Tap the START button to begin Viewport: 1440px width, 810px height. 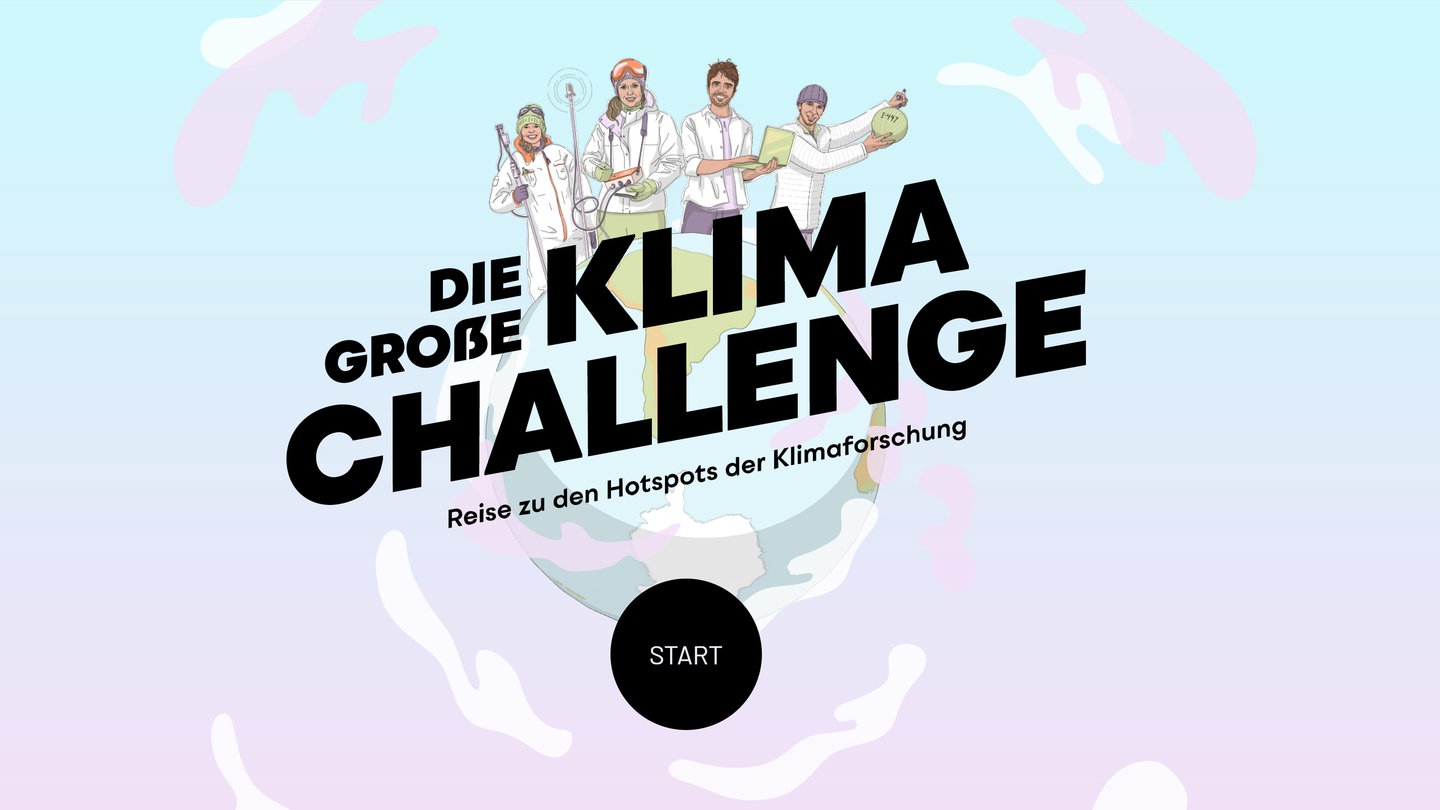(685, 655)
